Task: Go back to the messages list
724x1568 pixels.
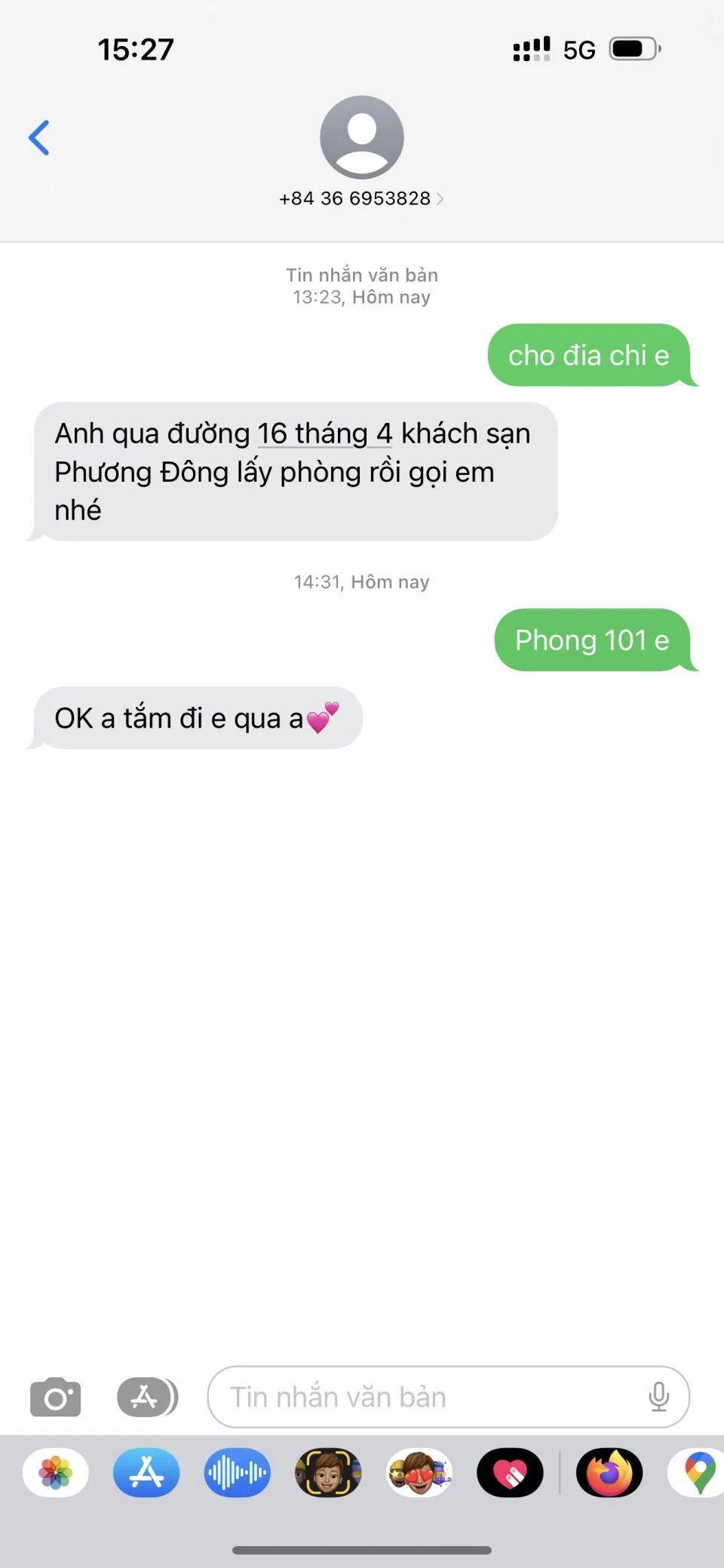Action: tap(39, 138)
